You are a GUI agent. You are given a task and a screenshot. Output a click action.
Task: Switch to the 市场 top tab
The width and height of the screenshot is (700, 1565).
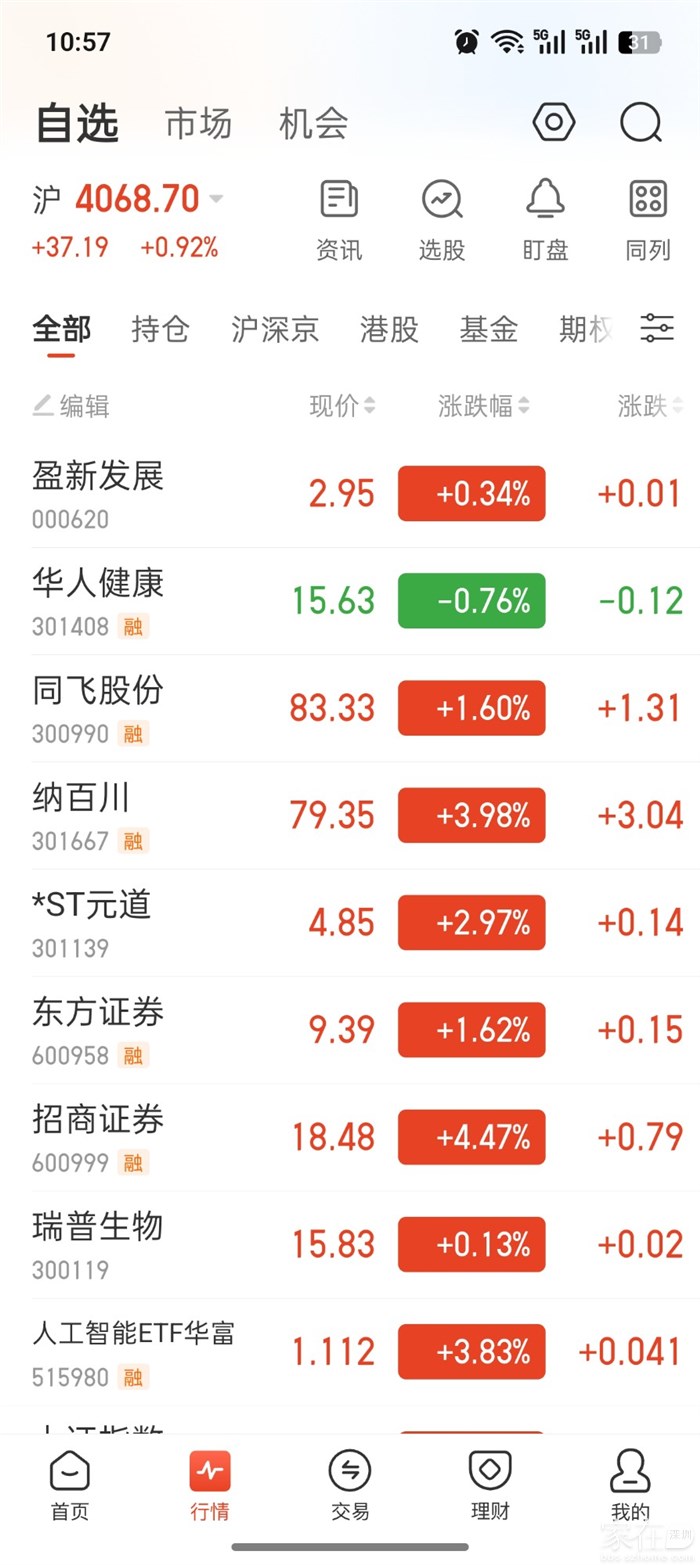tap(198, 124)
